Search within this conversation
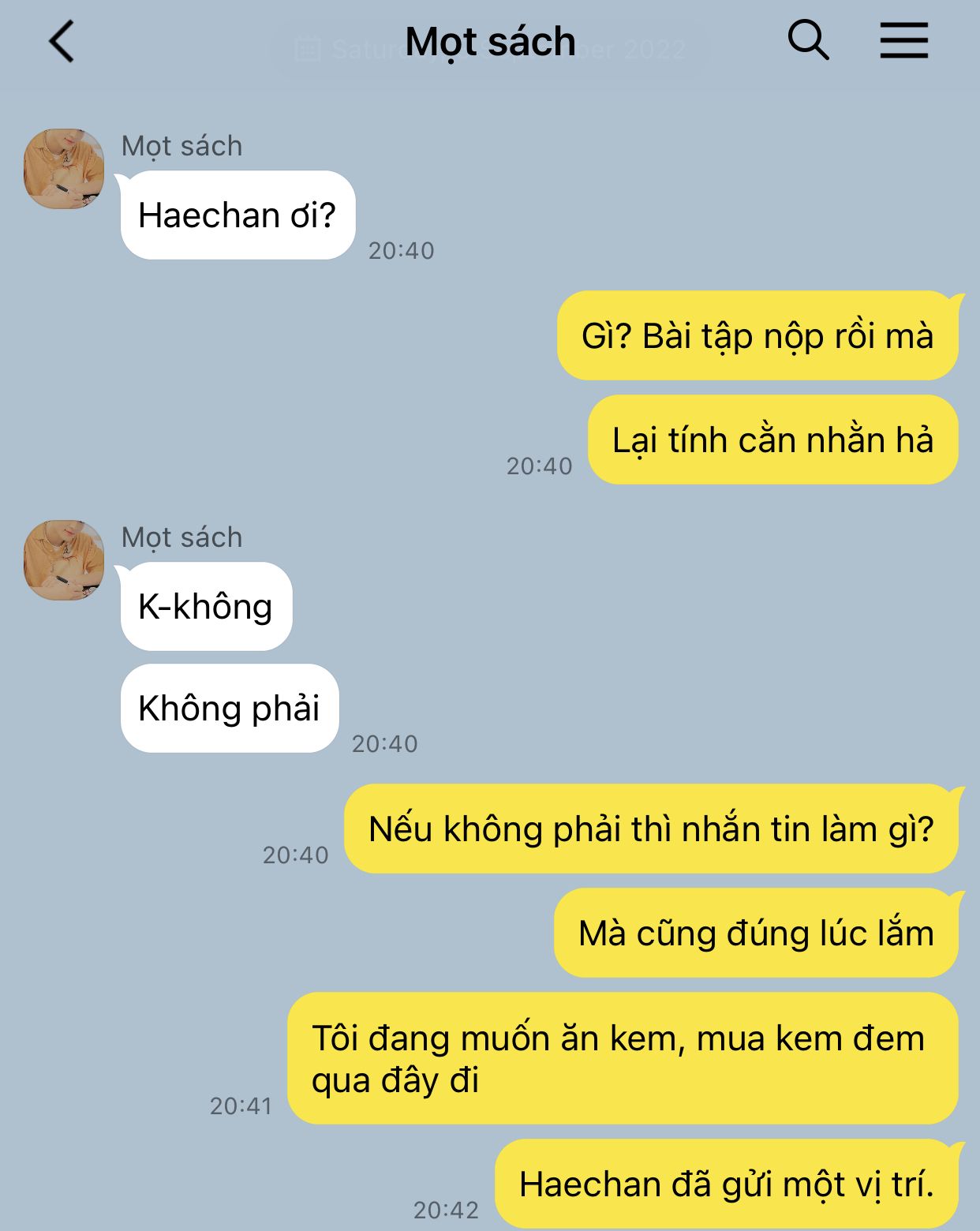980x1231 pixels. click(x=808, y=40)
